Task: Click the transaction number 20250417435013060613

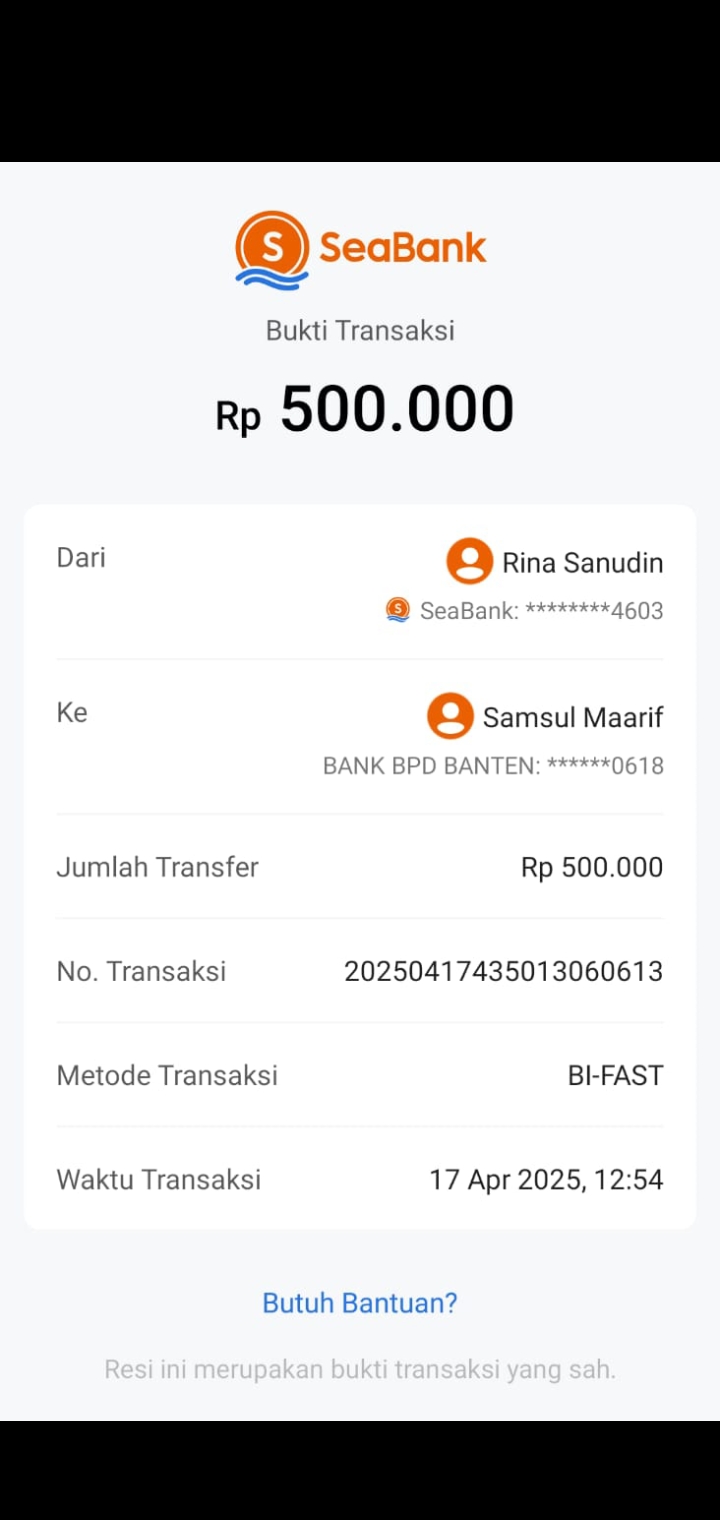Action: [504, 970]
